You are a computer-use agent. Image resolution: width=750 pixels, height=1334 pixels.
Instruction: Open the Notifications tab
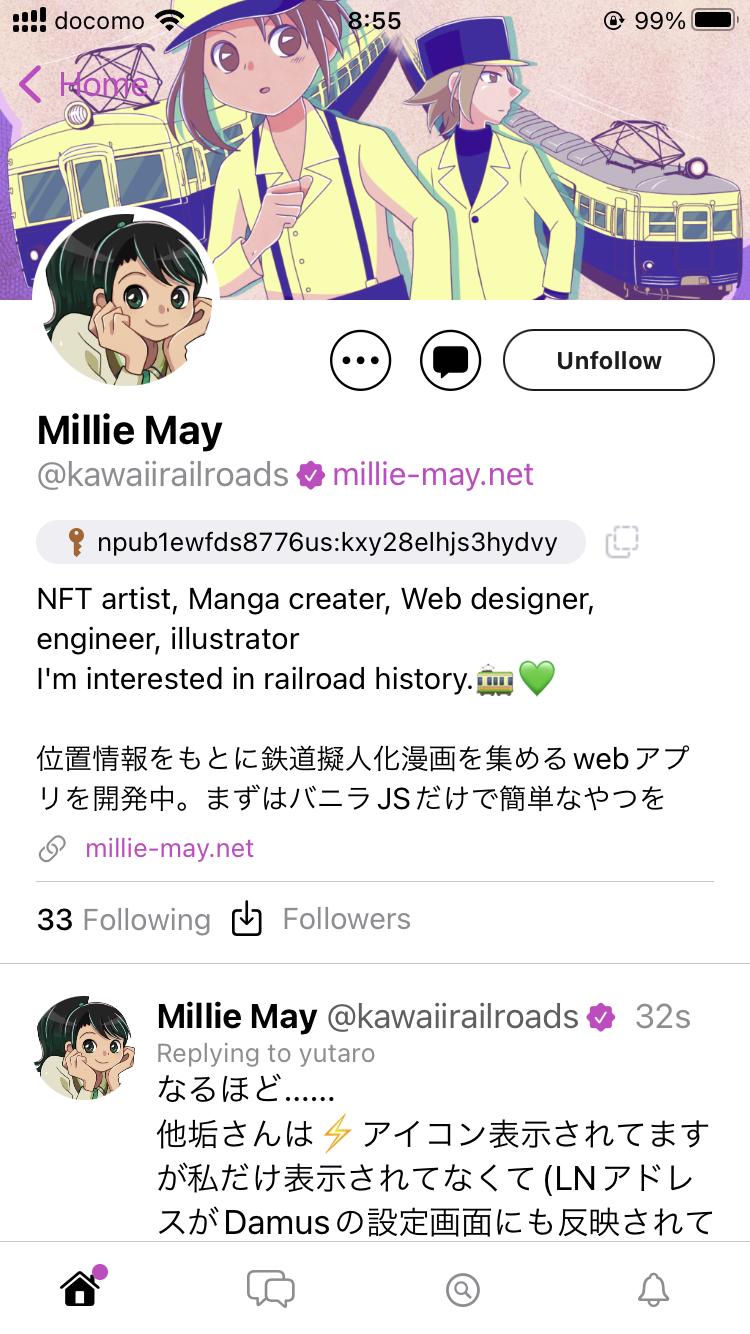[x=653, y=1290]
